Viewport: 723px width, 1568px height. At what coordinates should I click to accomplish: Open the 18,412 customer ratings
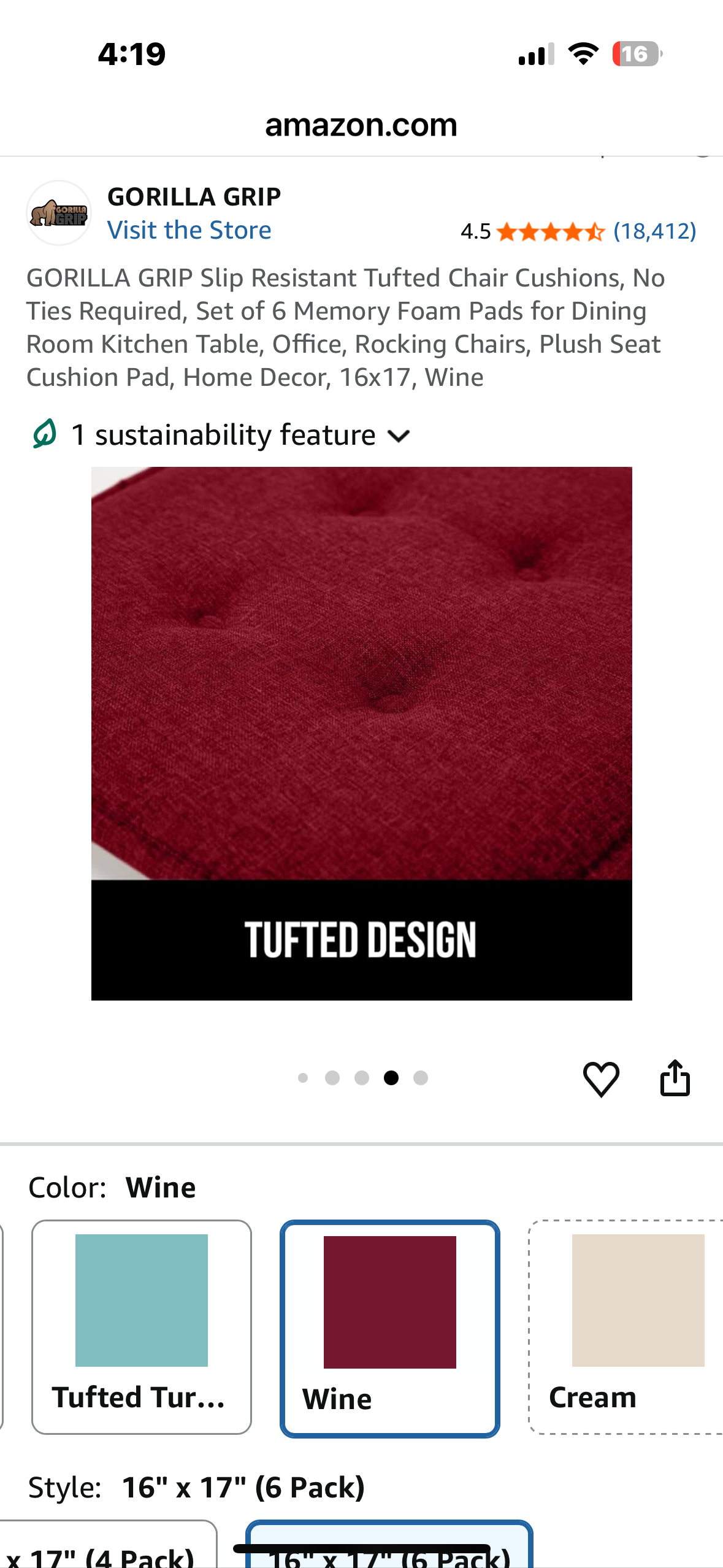point(654,231)
